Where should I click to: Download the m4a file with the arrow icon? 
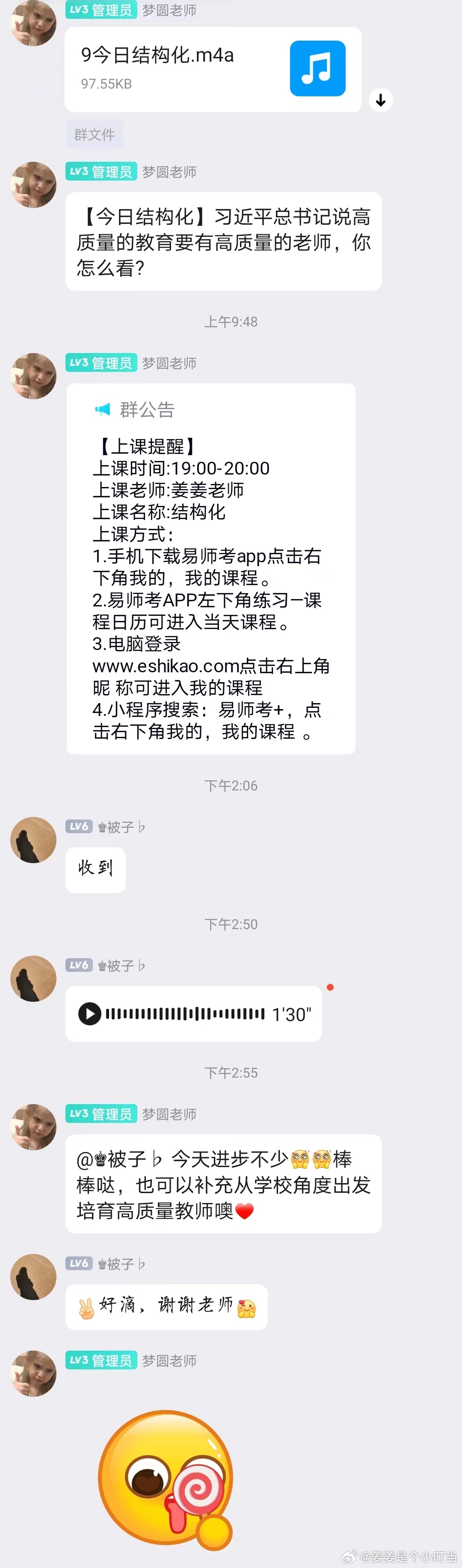[x=380, y=100]
